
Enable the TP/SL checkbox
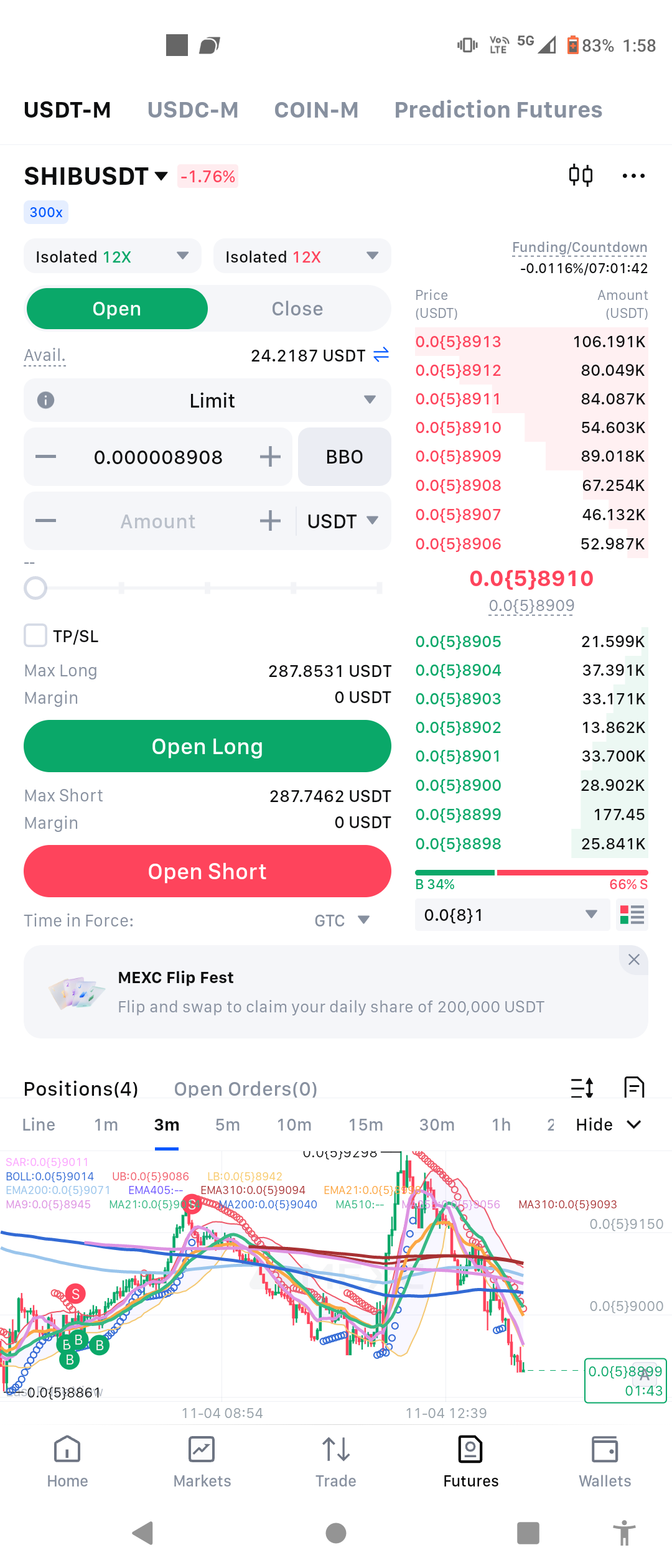[x=35, y=636]
